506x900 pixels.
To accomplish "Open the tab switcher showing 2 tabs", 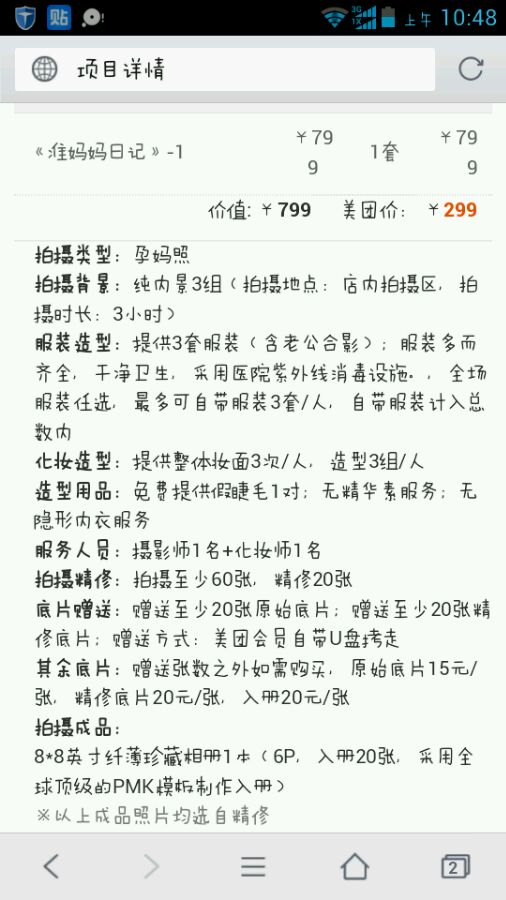I will (x=455, y=866).
